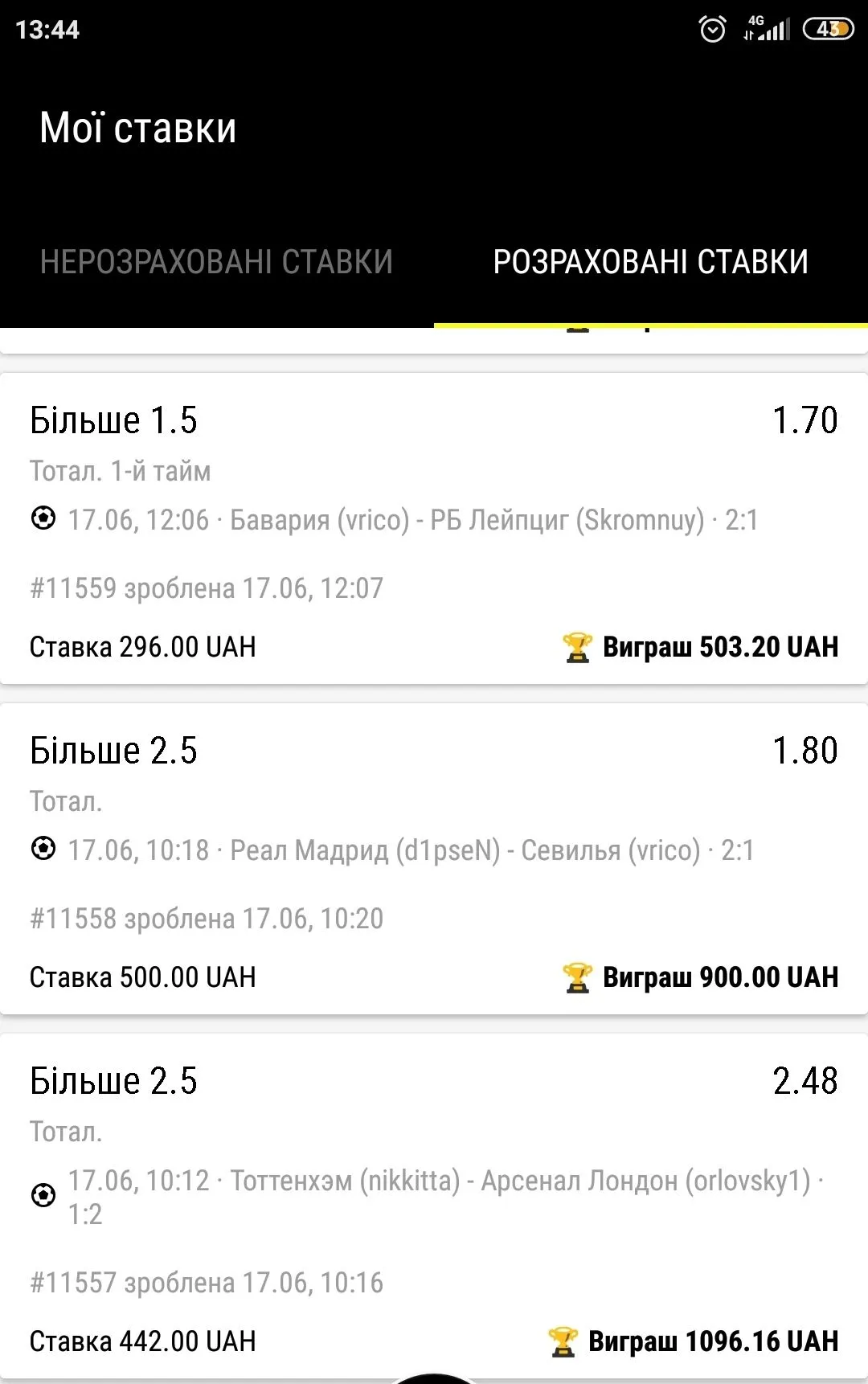This screenshot has height=1384, width=868.
Task: Switch to the Нерозраховані ставки tab
Action: [216, 262]
